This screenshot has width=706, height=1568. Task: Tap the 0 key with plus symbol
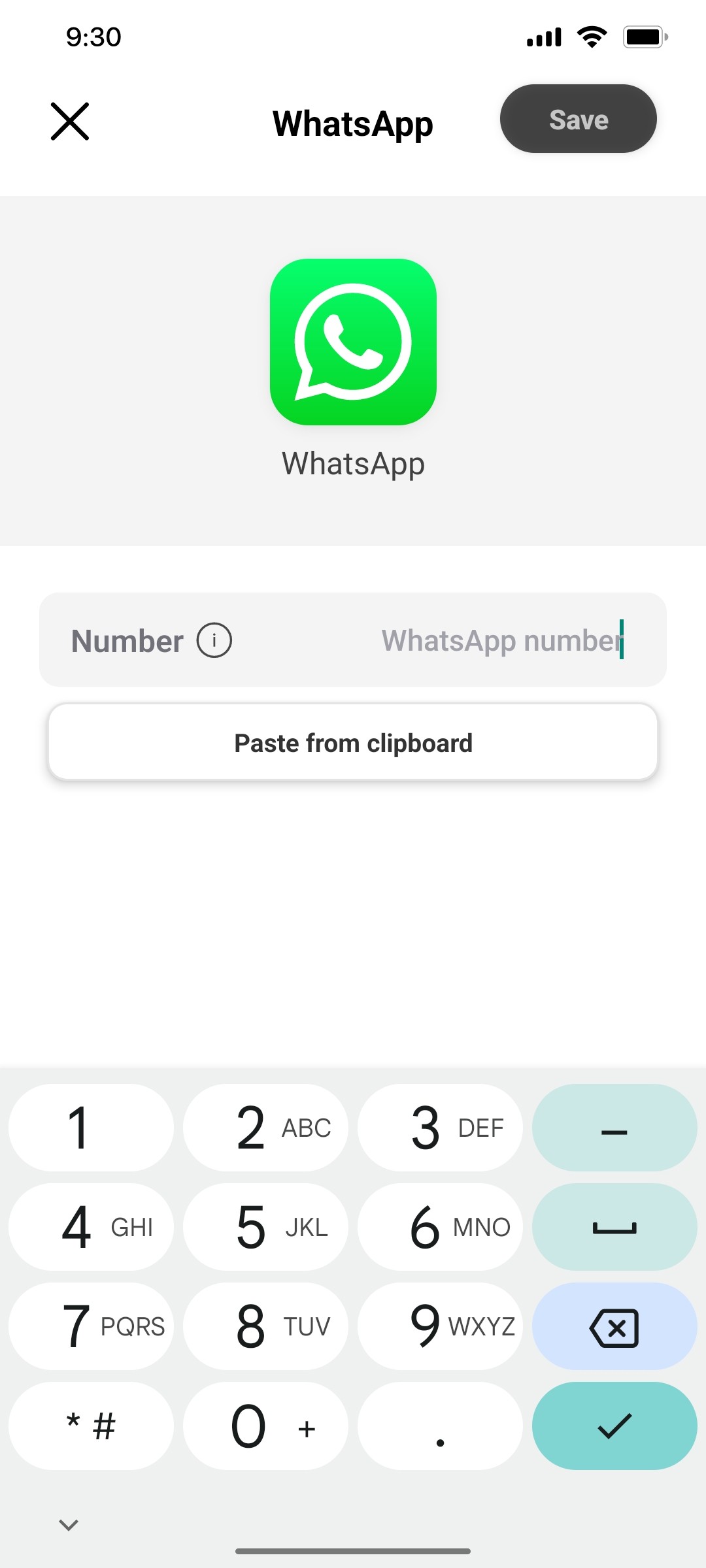coord(265,1426)
